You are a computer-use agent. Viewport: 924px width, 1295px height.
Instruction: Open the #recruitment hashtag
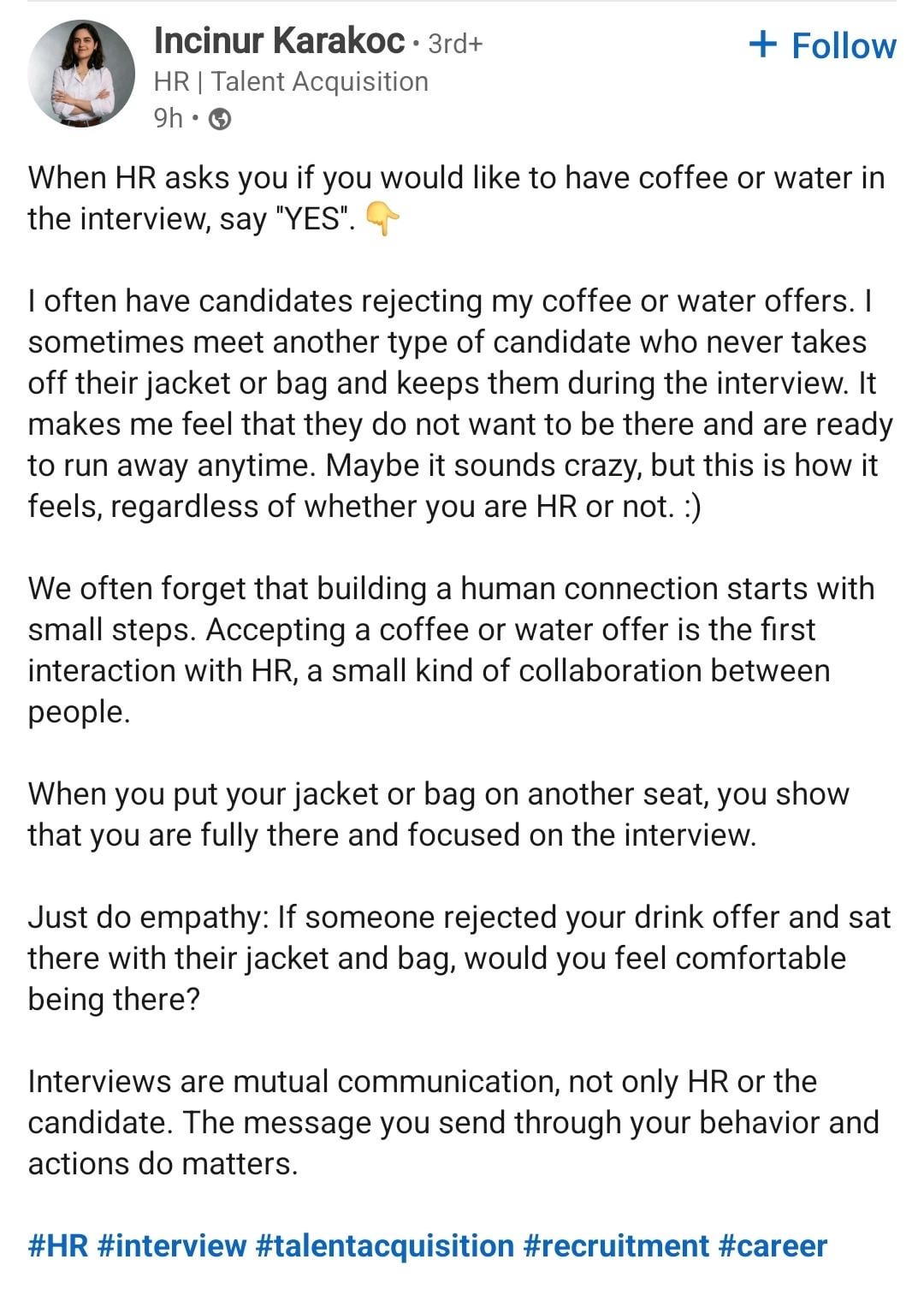pos(616,1245)
